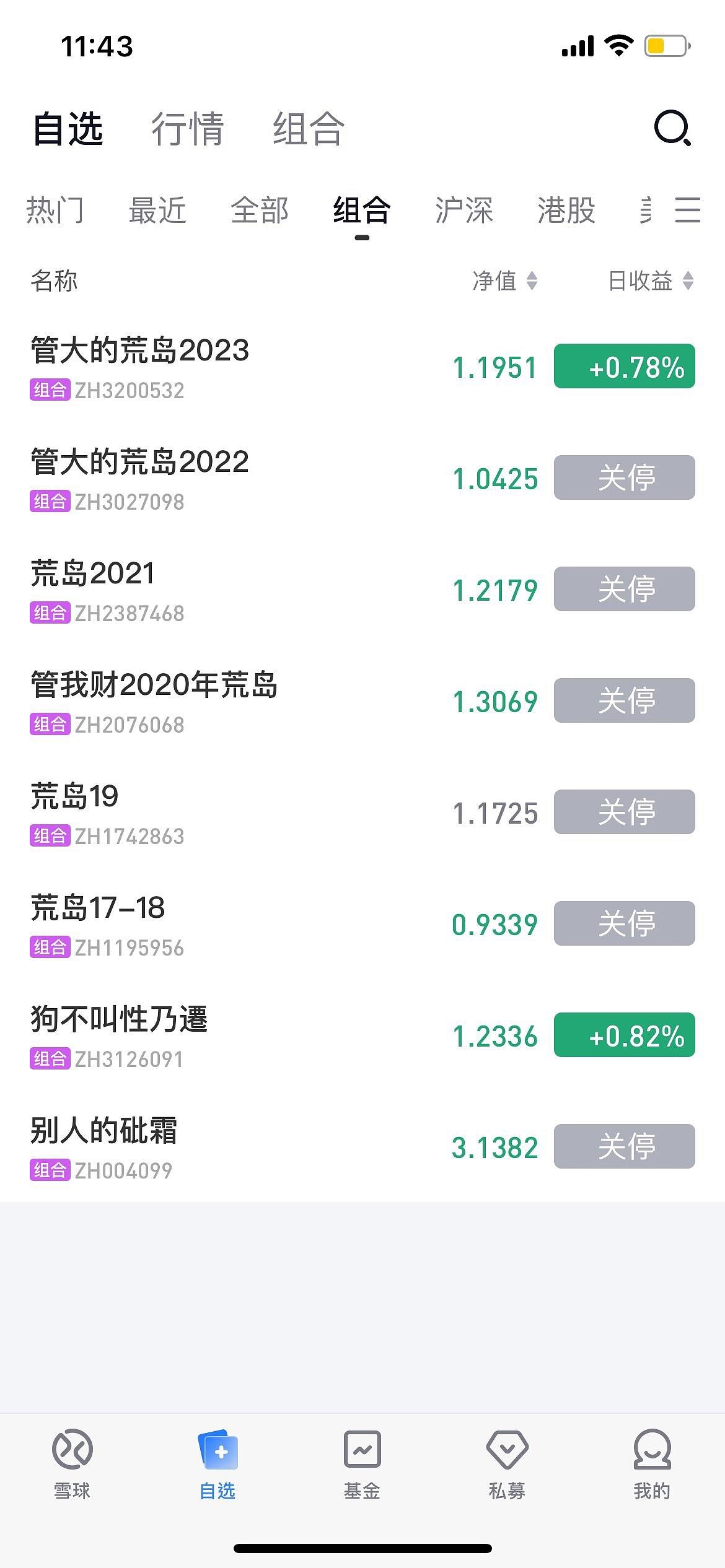Switch to the 沪深 filter tab
The height and width of the screenshot is (1568, 725).
[464, 210]
